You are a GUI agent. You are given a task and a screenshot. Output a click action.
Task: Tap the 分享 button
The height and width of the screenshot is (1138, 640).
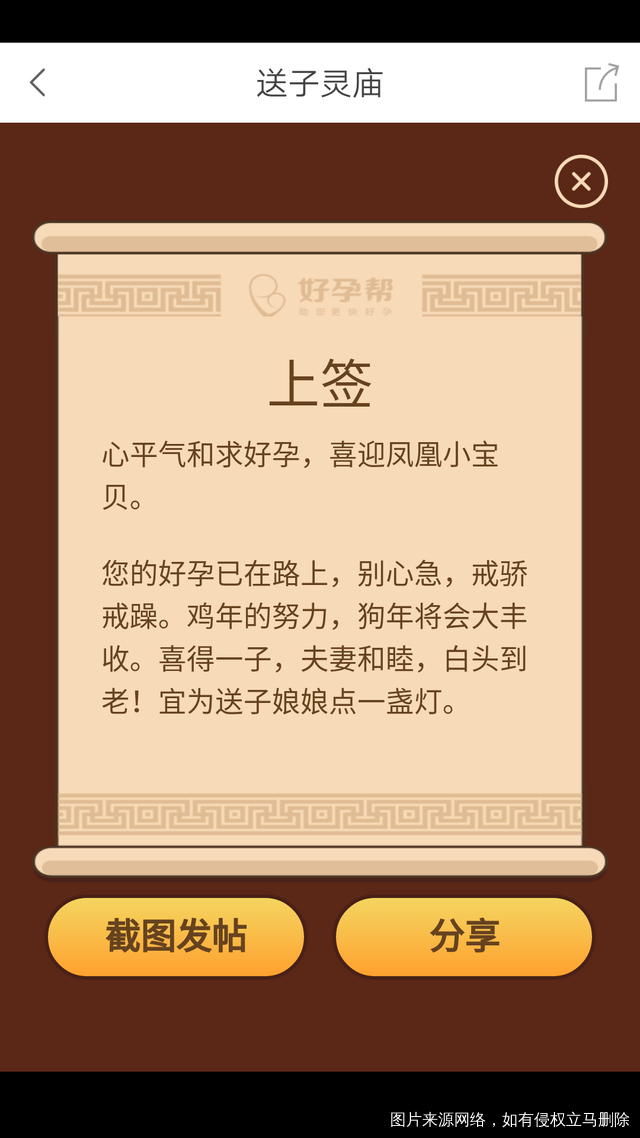coord(464,937)
